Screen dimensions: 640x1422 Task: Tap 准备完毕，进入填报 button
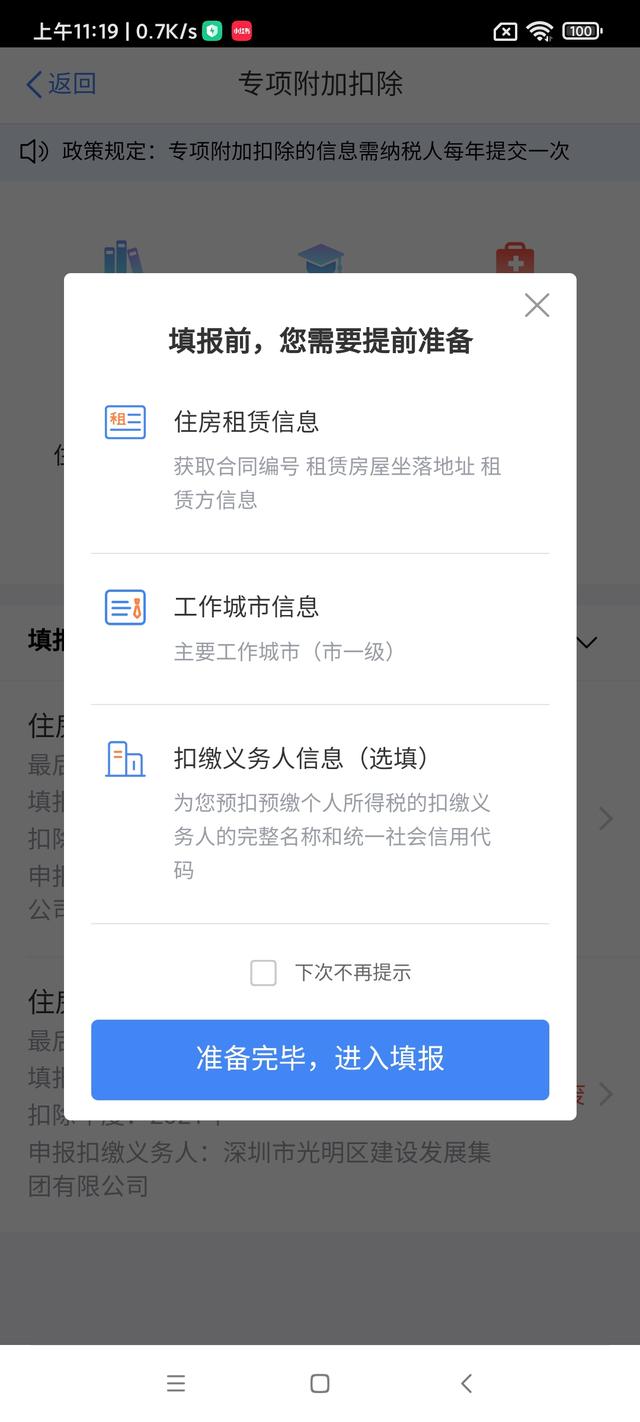coord(320,1059)
